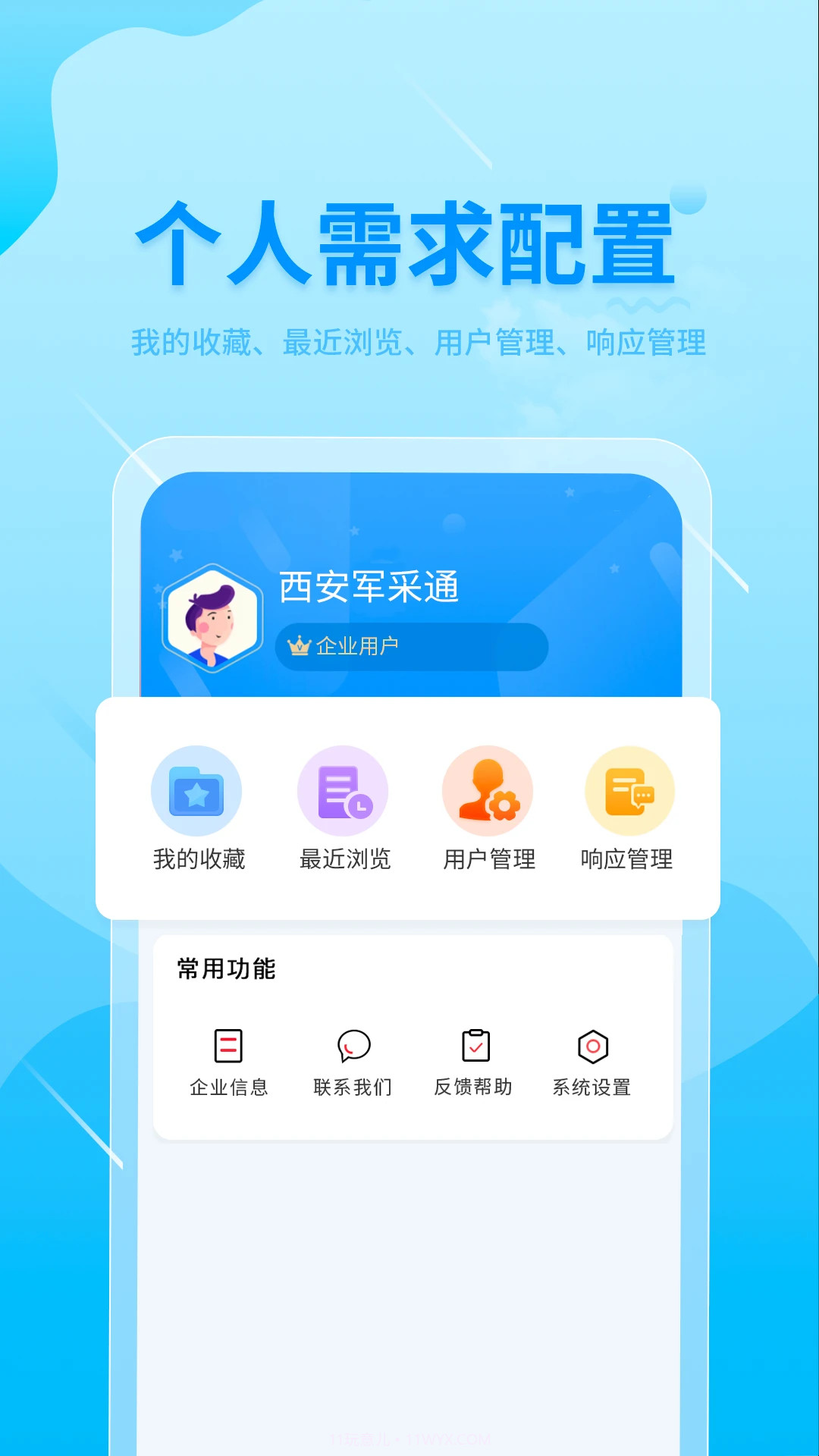This screenshot has height=1456, width=819.
Task: Click the 个人需求配置 page title
Action: [x=409, y=241]
